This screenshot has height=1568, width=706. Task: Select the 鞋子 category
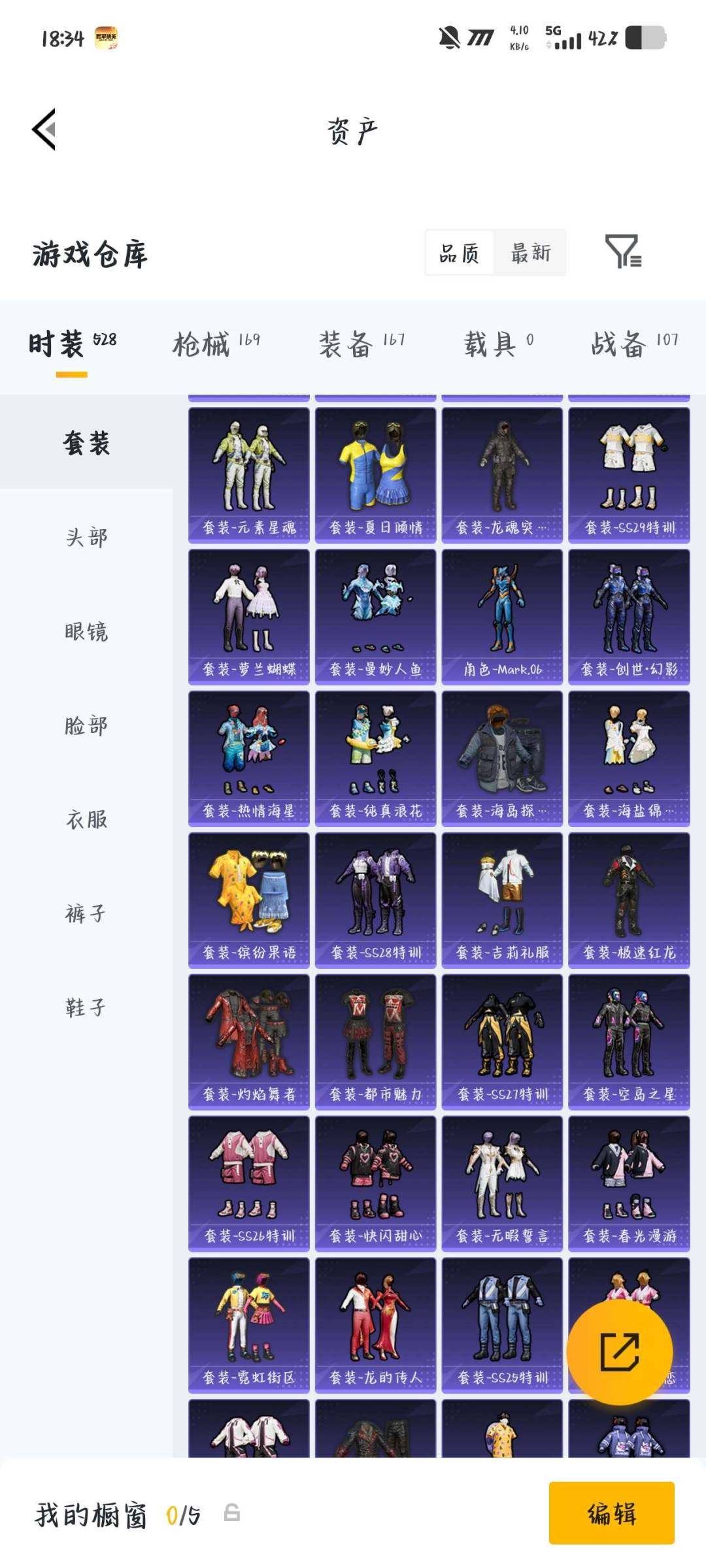pyautogui.click(x=86, y=1007)
